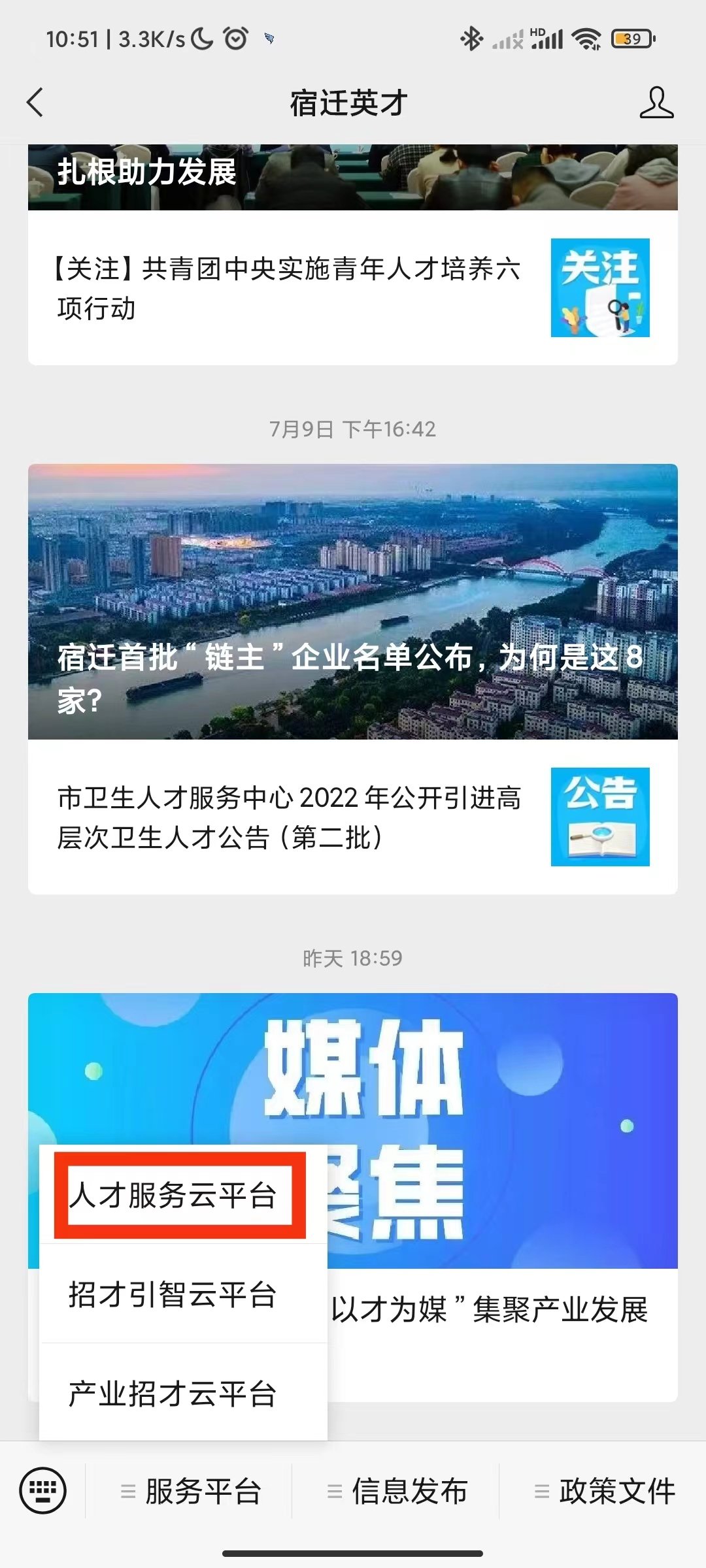This screenshot has height=1568, width=706.
Task: Select 人才服务云平台 from the popup menu
Action: [173, 1196]
